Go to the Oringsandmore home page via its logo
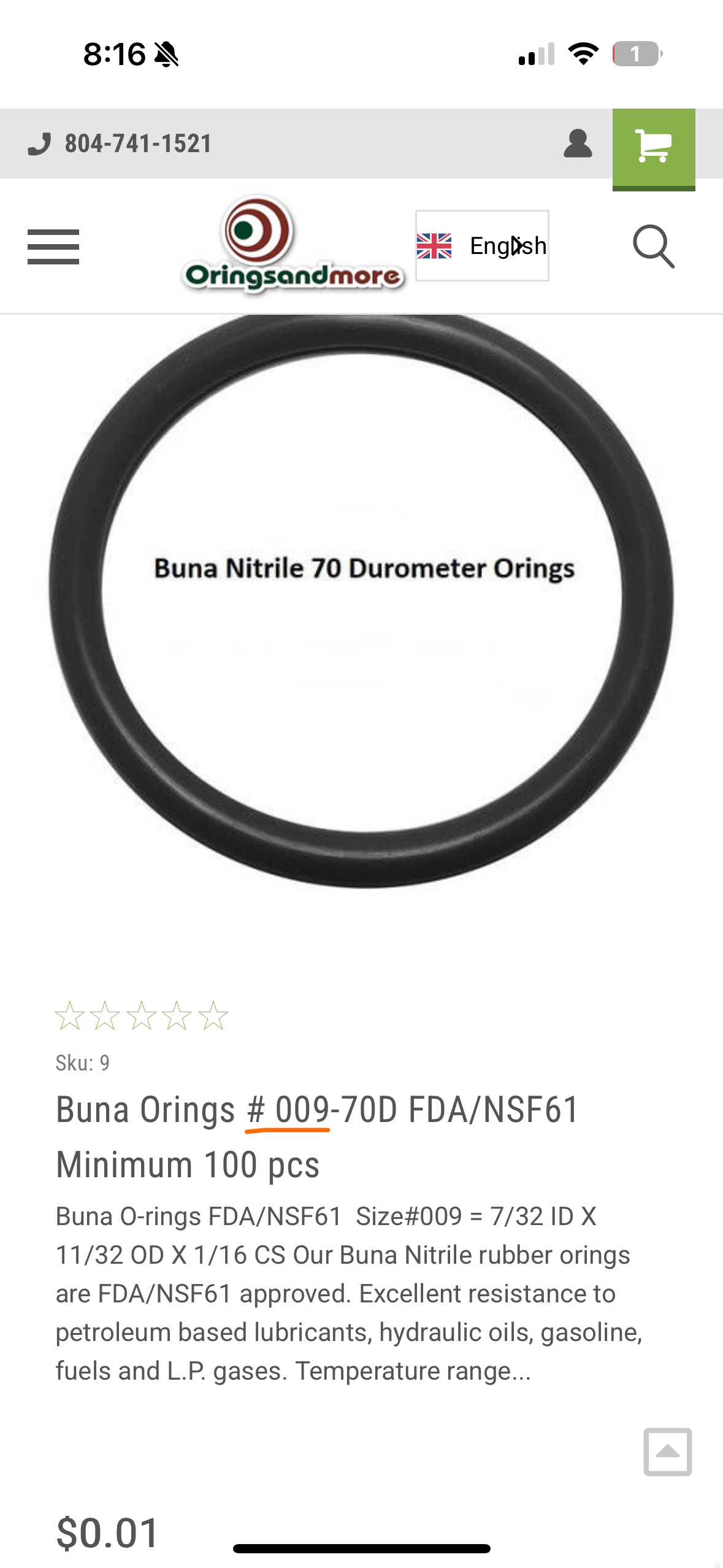Viewport: 723px width, 1568px height. [x=293, y=245]
